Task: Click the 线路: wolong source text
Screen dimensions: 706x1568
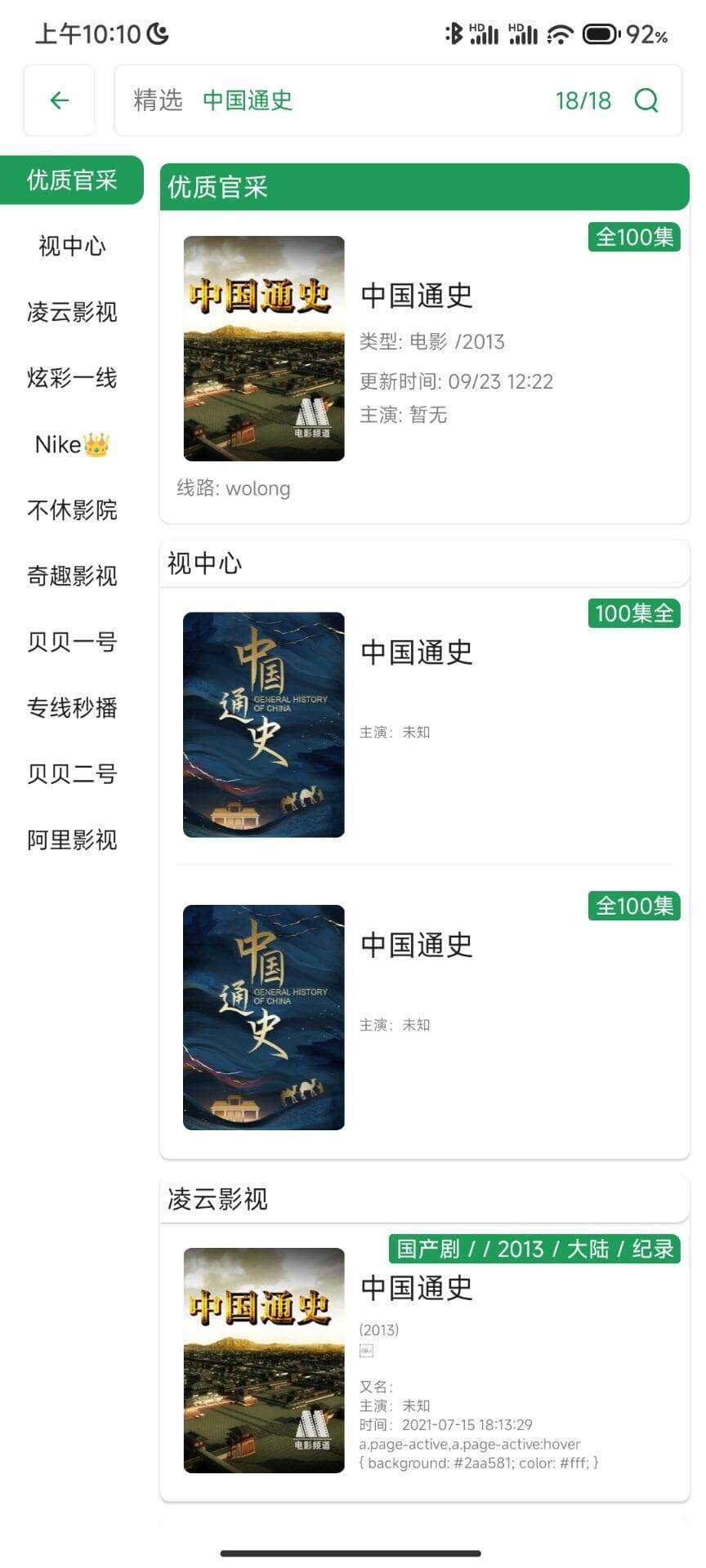Action: [x=235, y=488]
